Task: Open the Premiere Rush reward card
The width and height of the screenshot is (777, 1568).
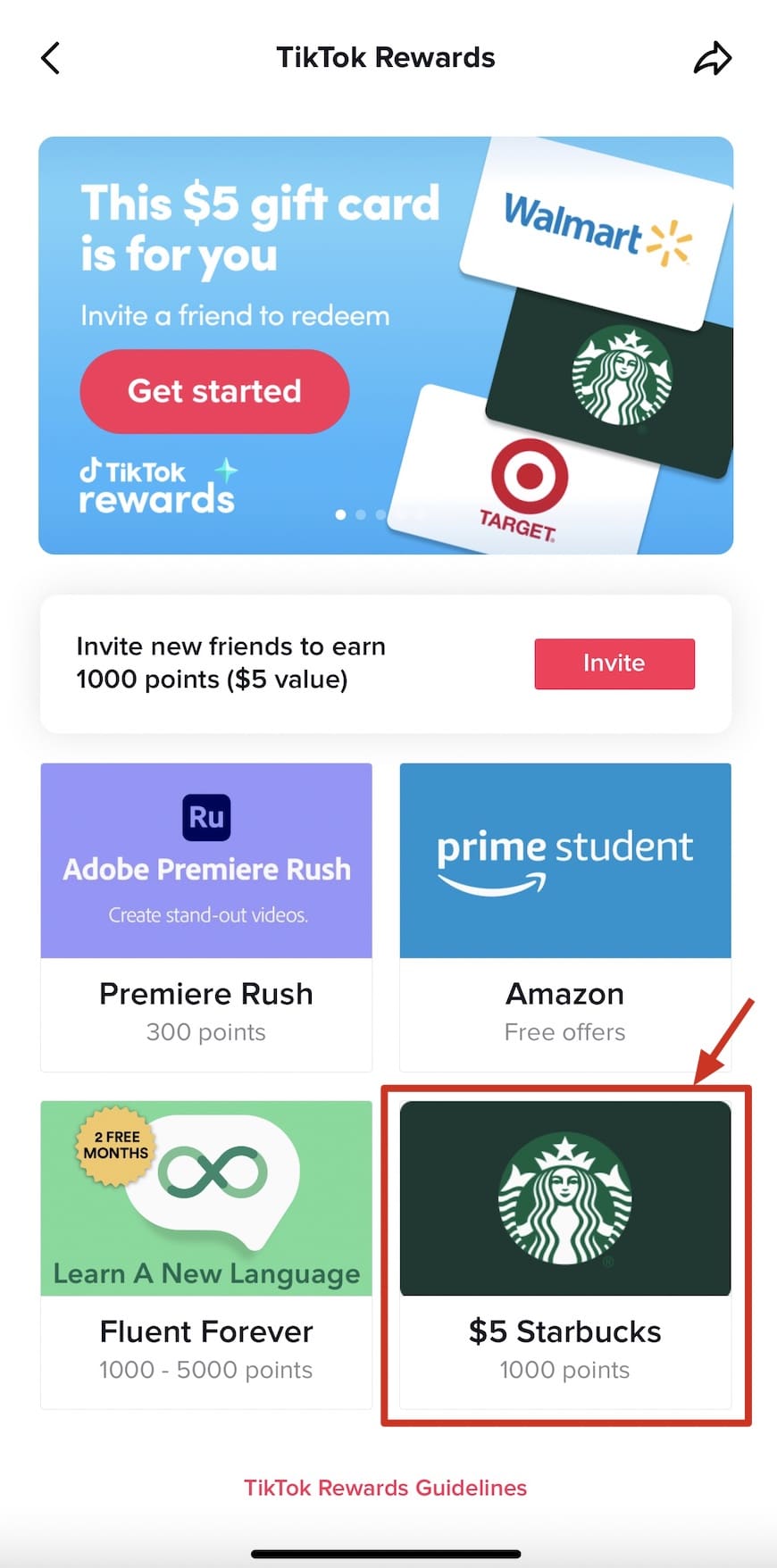Action: 206,916
